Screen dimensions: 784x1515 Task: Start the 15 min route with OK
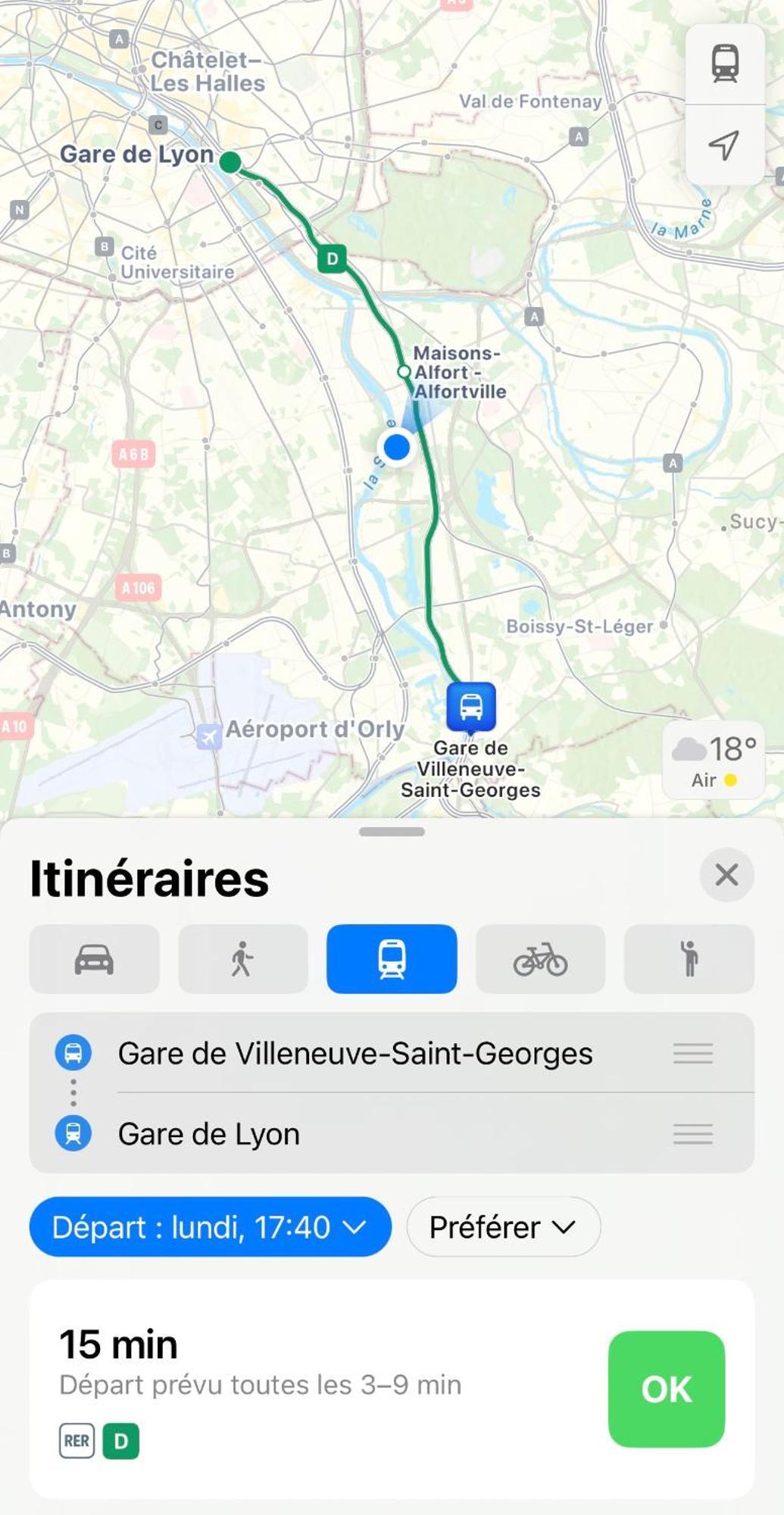coord(666,1389)
